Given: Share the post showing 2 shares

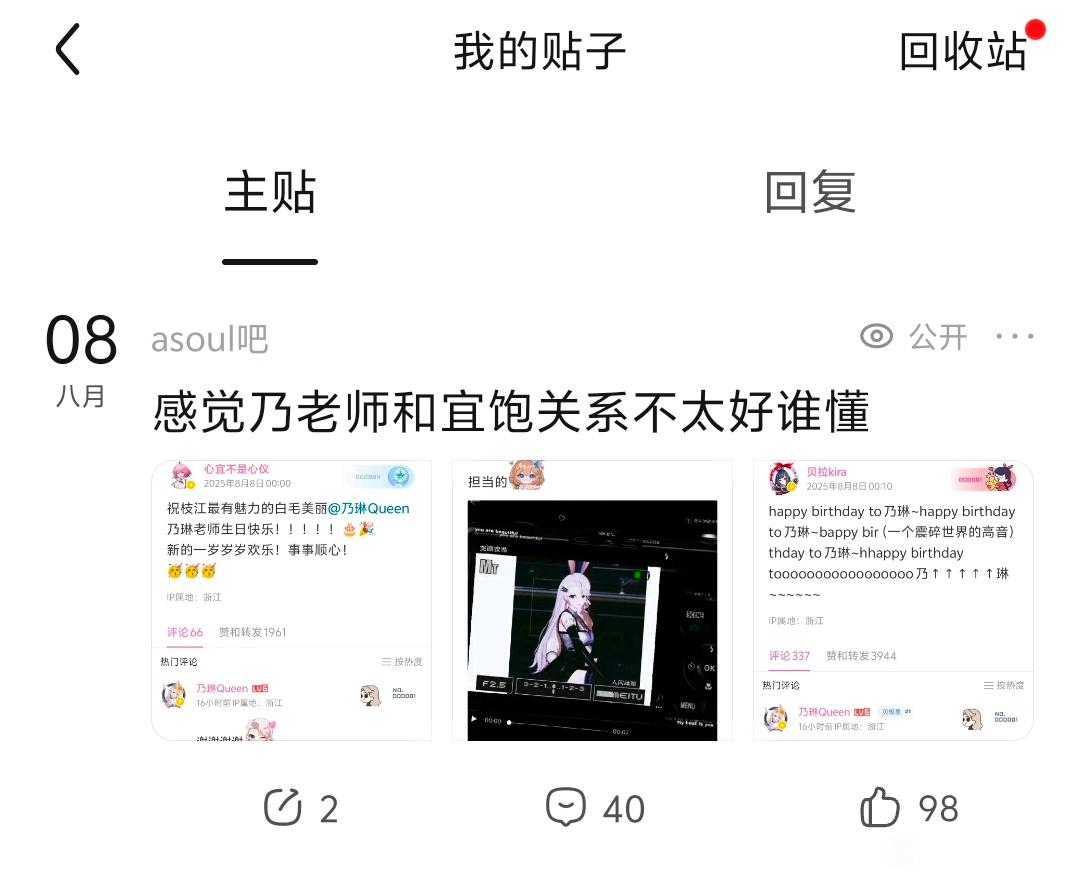Looking at the screenshot, I should coord(301,808).
